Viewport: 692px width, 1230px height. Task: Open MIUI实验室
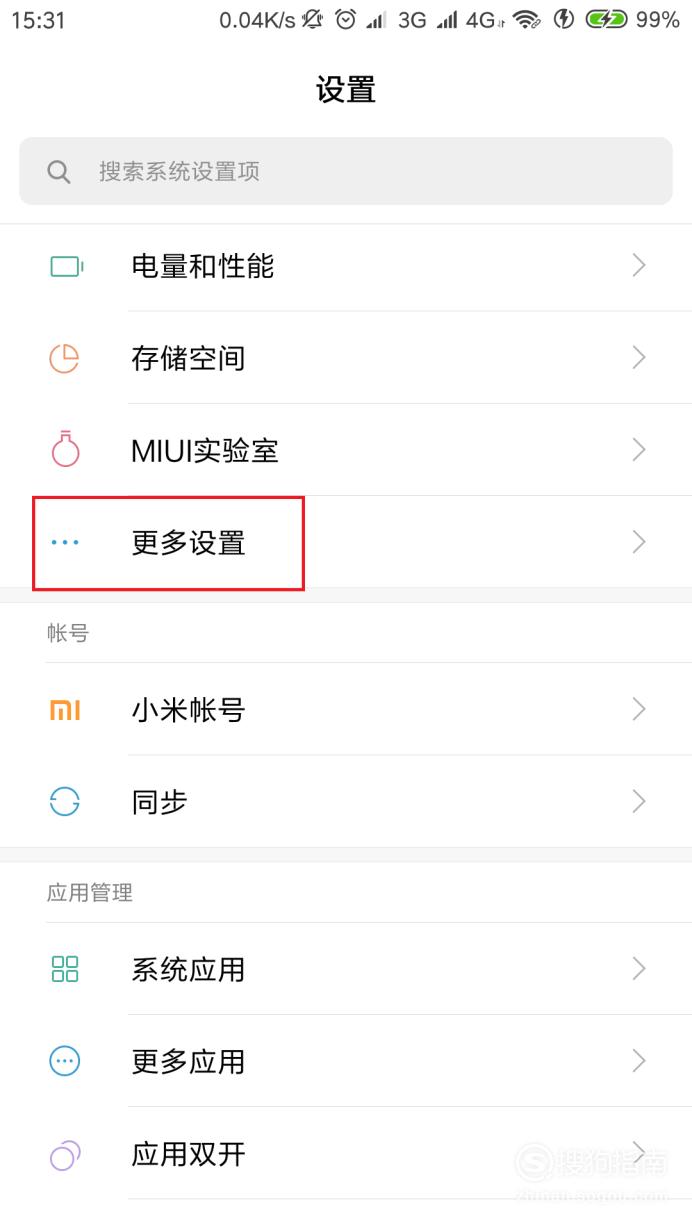[346, 450]
